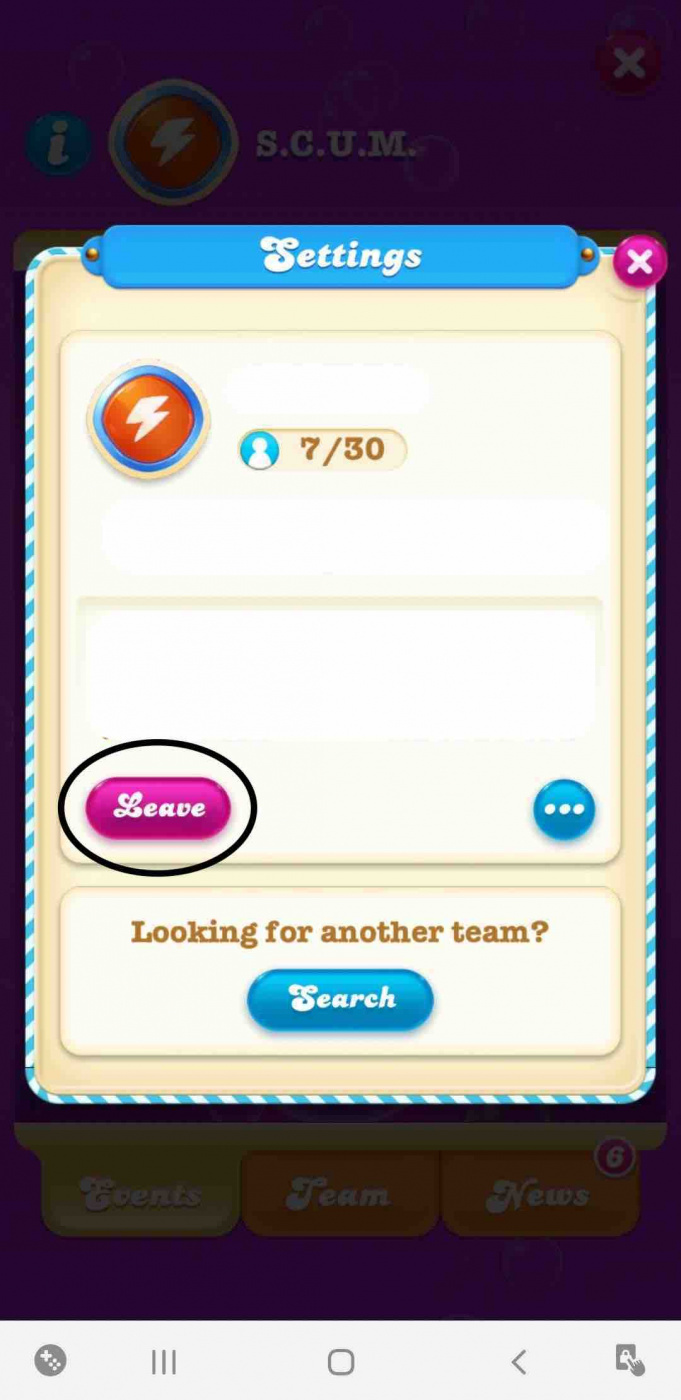This screenshot has width=681, height=1400.
Task: Go to home screen
Action: click(x=341, y=1361)
